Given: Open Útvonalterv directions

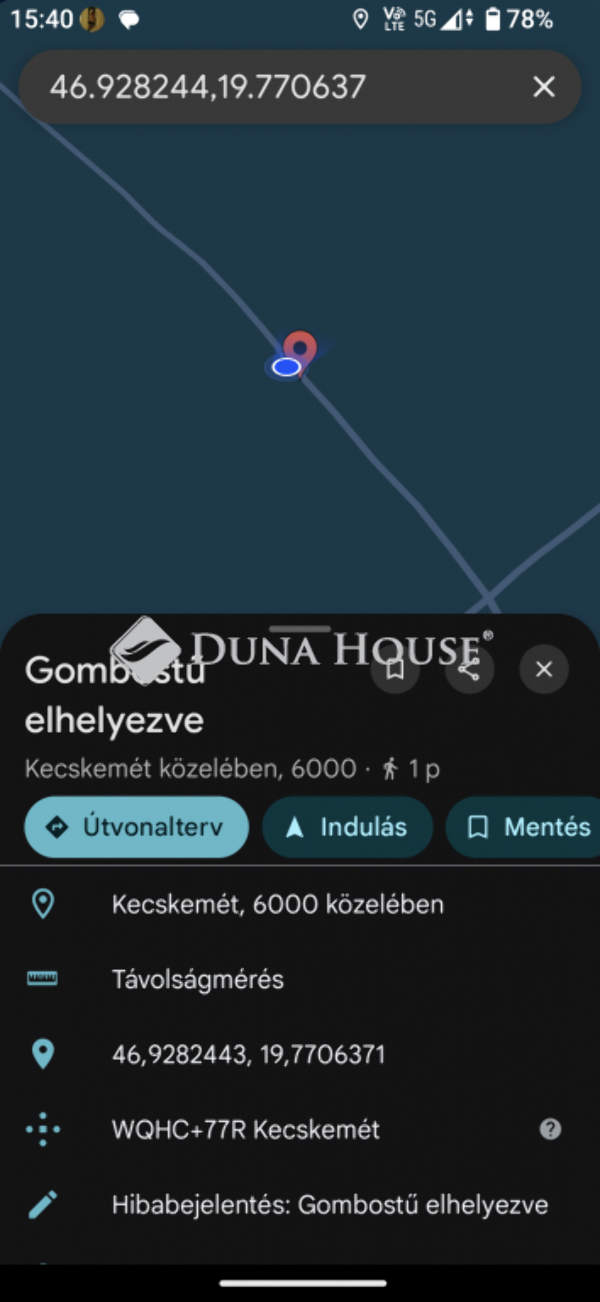Looking at the screenshot, I should pyautogui.click(x=136, y=827).
